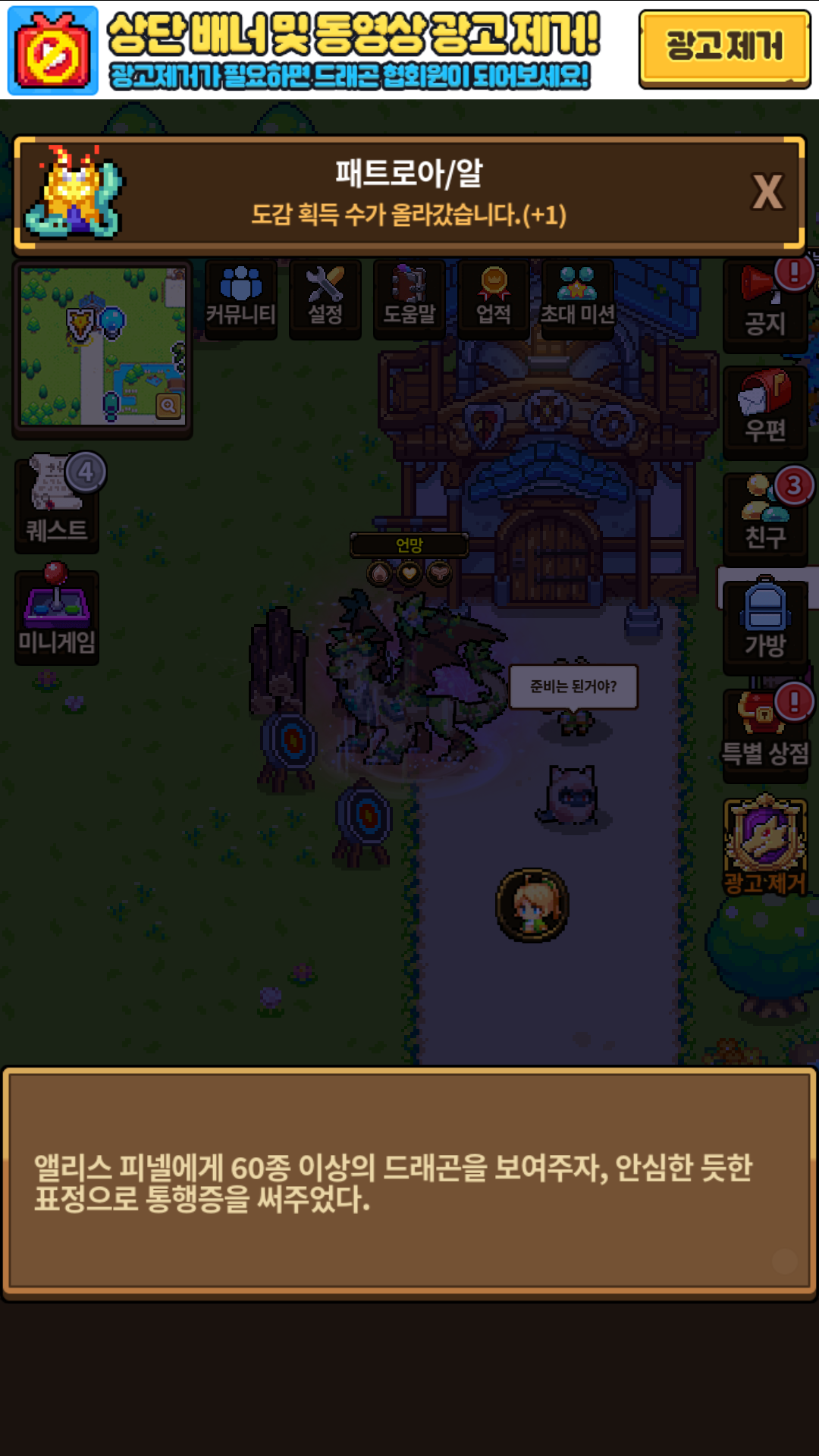Open 설정 settings

click(x=325, y=297)
